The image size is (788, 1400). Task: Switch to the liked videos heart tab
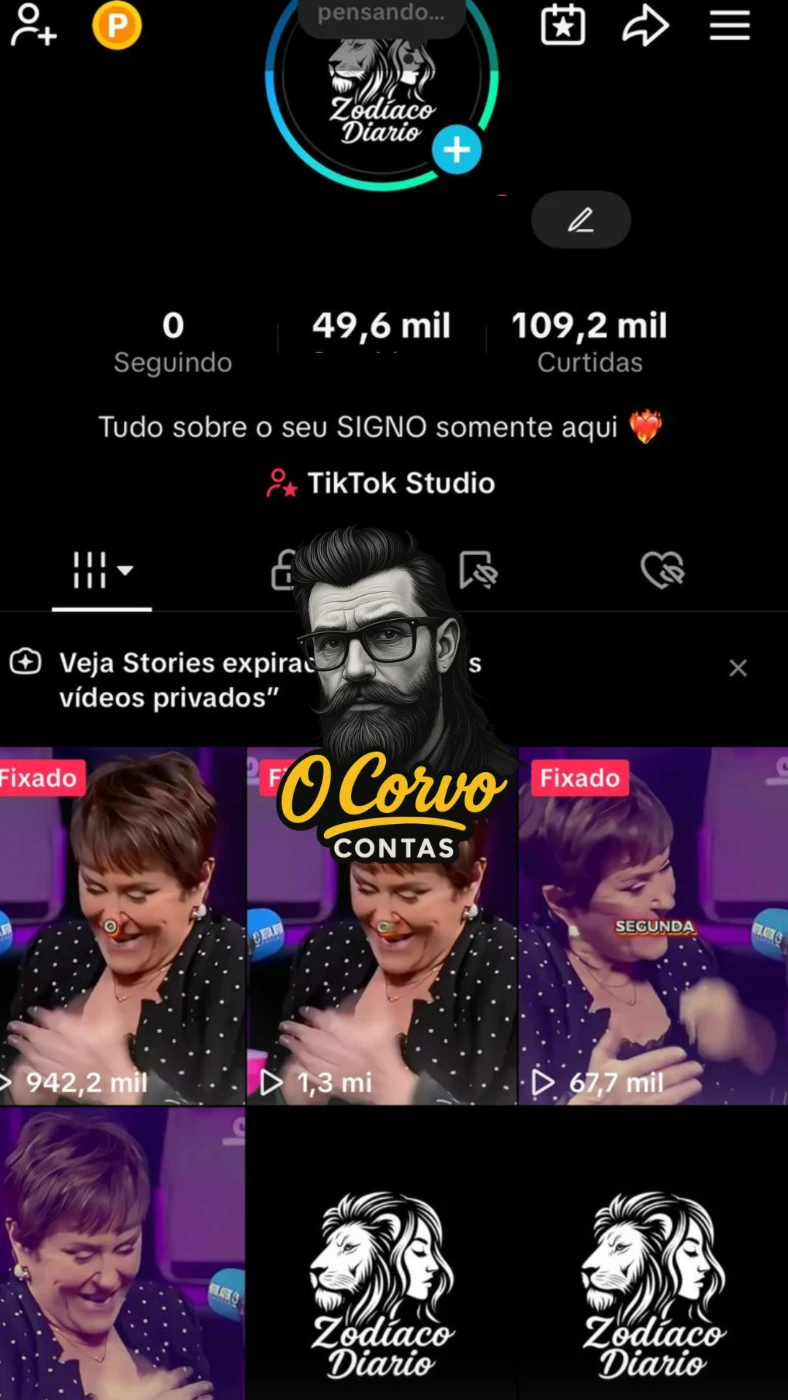[x=662, y=570]
